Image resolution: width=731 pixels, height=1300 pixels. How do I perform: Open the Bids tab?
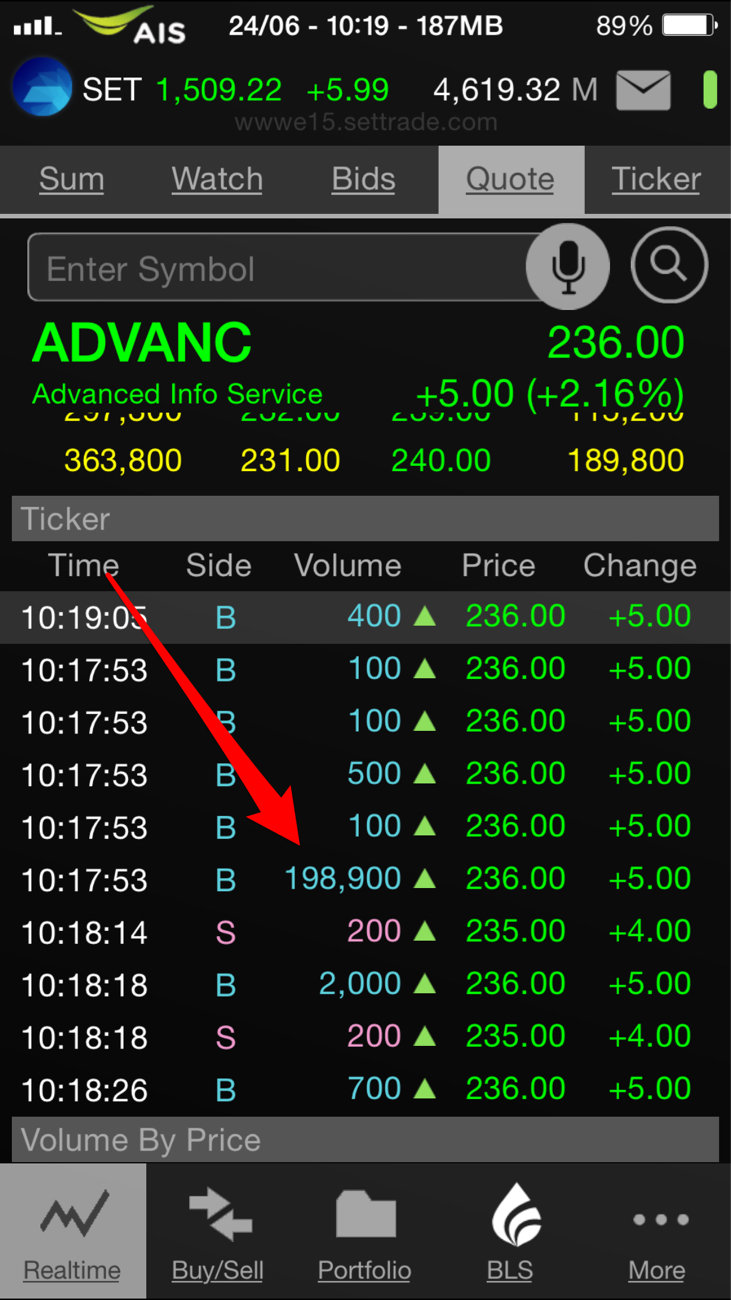[363, 180]
